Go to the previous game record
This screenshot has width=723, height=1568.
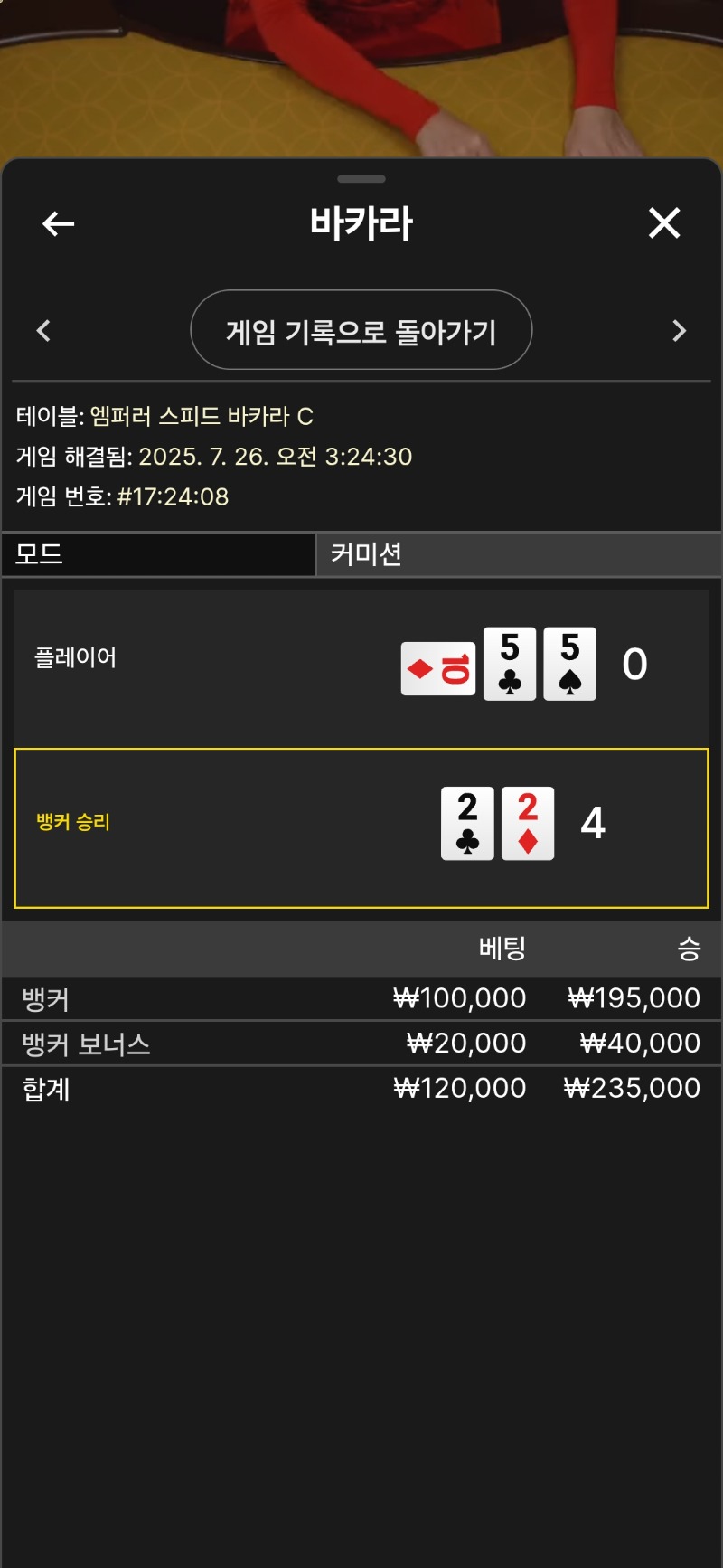tap(43, 330)
